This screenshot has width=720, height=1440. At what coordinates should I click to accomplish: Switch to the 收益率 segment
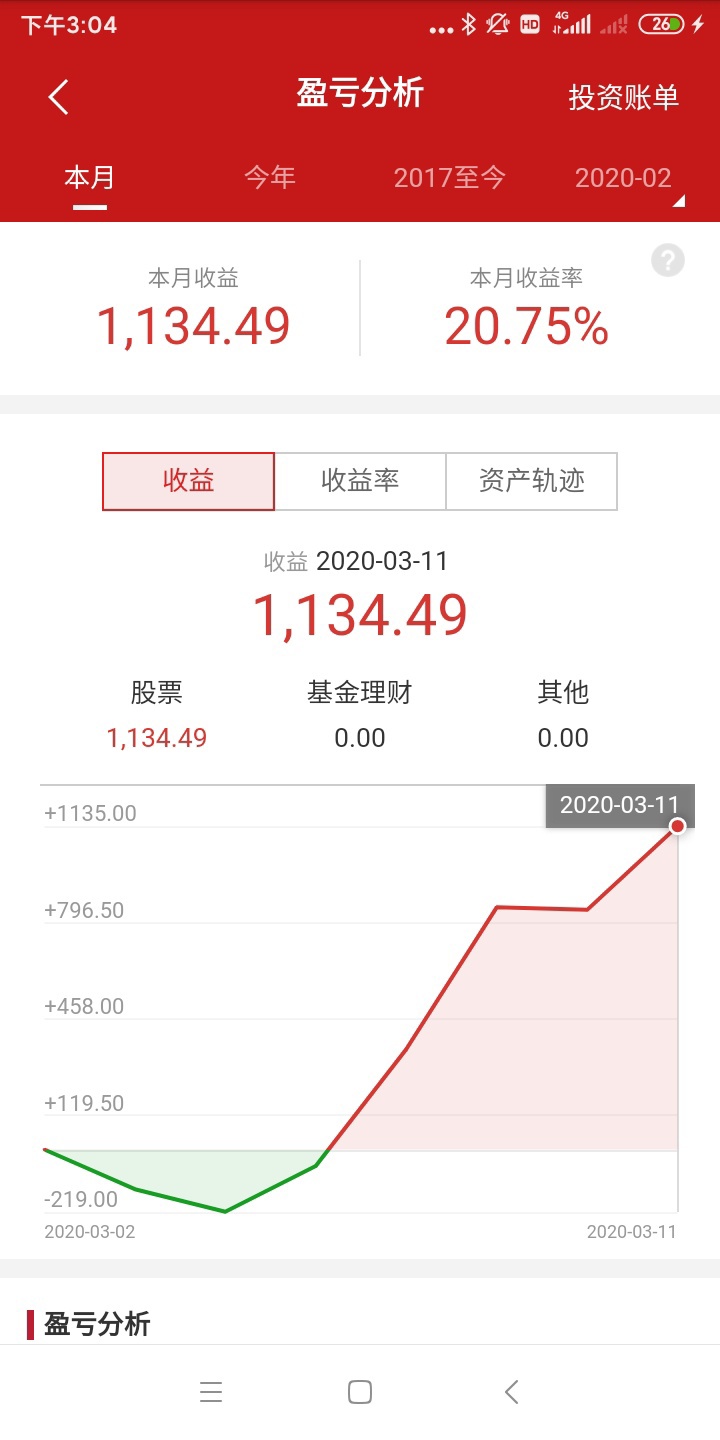click(360, 481)
